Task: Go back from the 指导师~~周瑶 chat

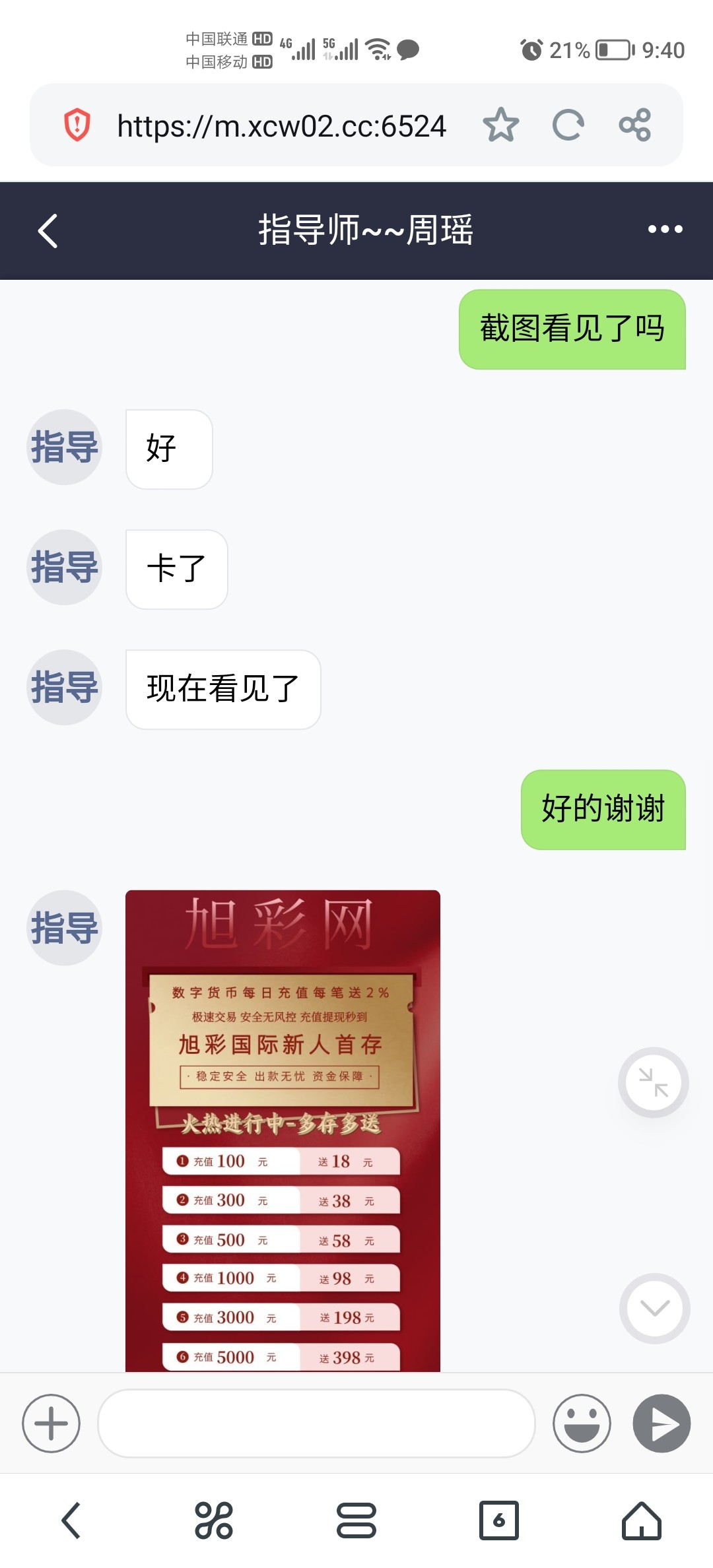Action: (x=48, y=230)
